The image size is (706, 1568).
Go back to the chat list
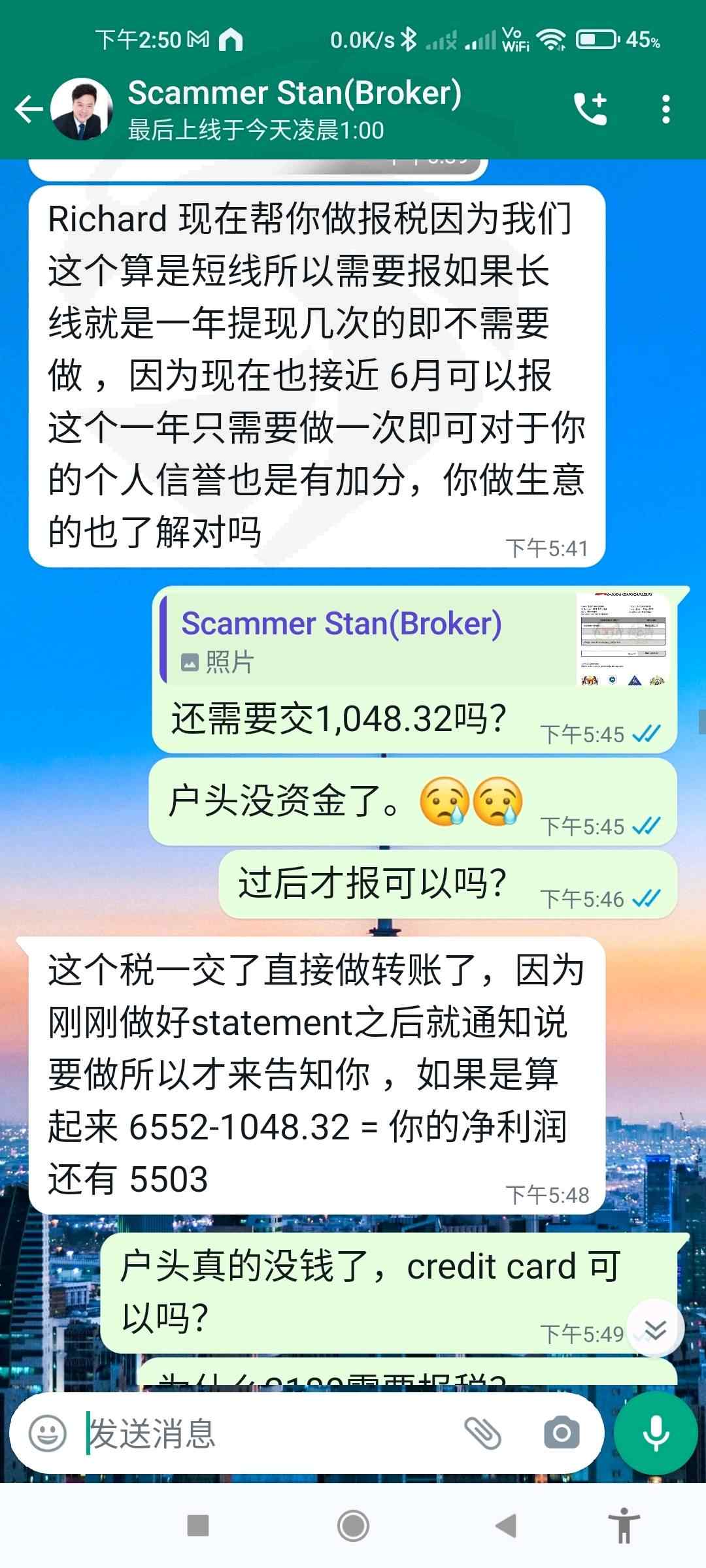click(x=29, y=109)
